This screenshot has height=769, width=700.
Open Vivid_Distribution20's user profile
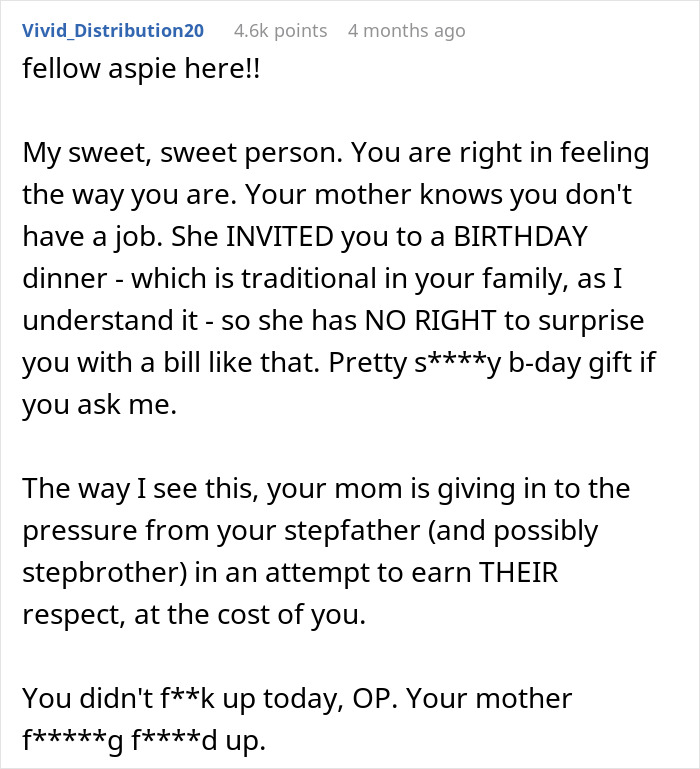point(112,31)
